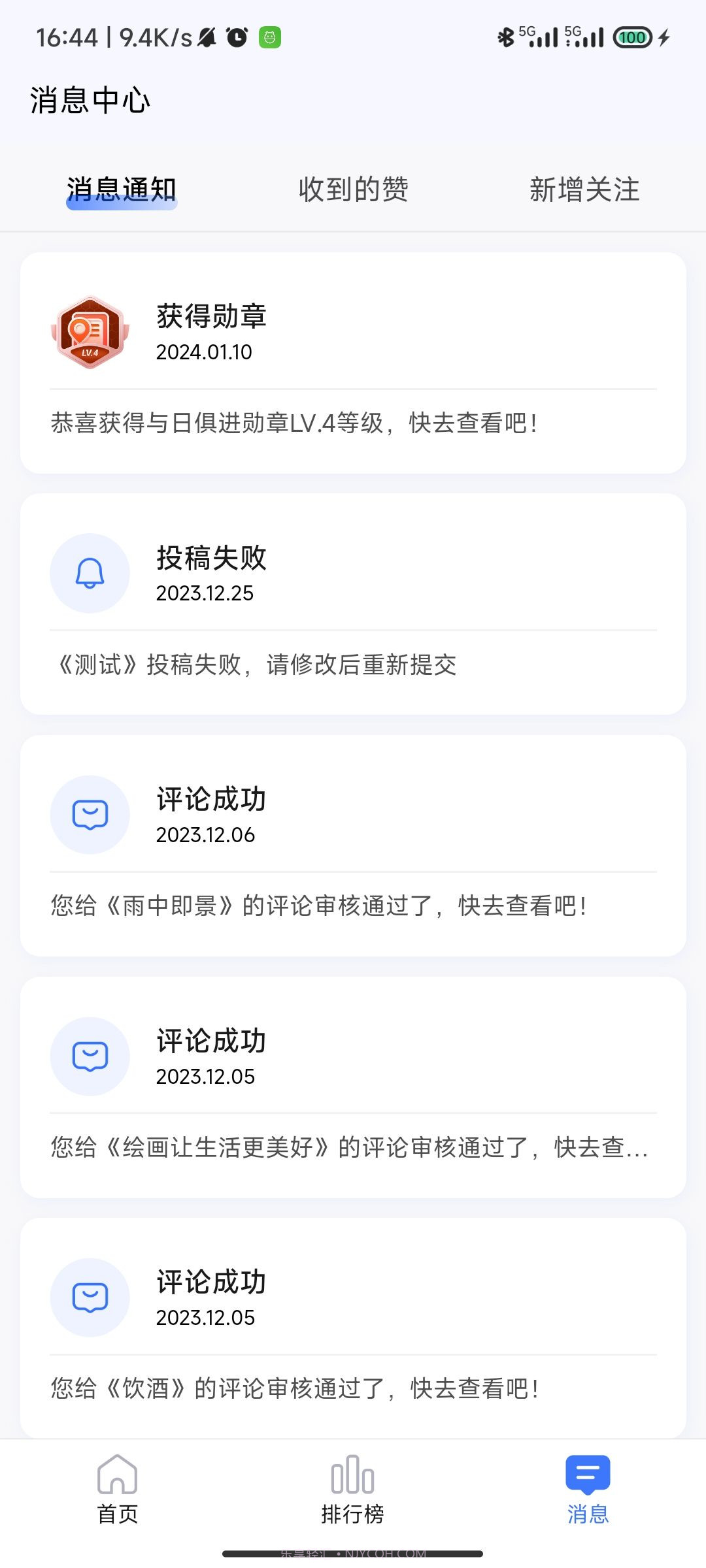The image size is (706, 1568).
Task: Tap the 消息中心 page title
Action: [x=90, y=99]
